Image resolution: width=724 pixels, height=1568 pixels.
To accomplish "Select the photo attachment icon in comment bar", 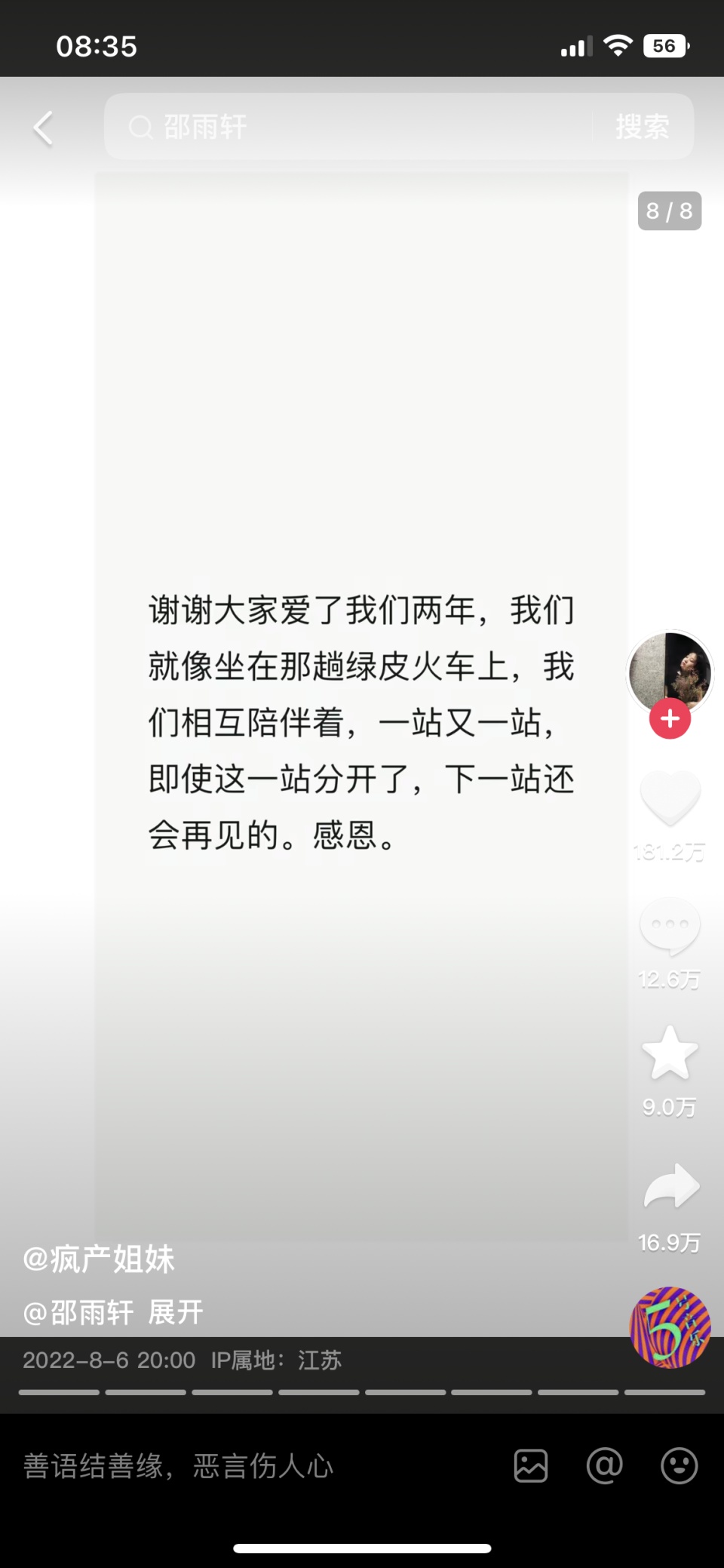I will tap(532, 1466).
